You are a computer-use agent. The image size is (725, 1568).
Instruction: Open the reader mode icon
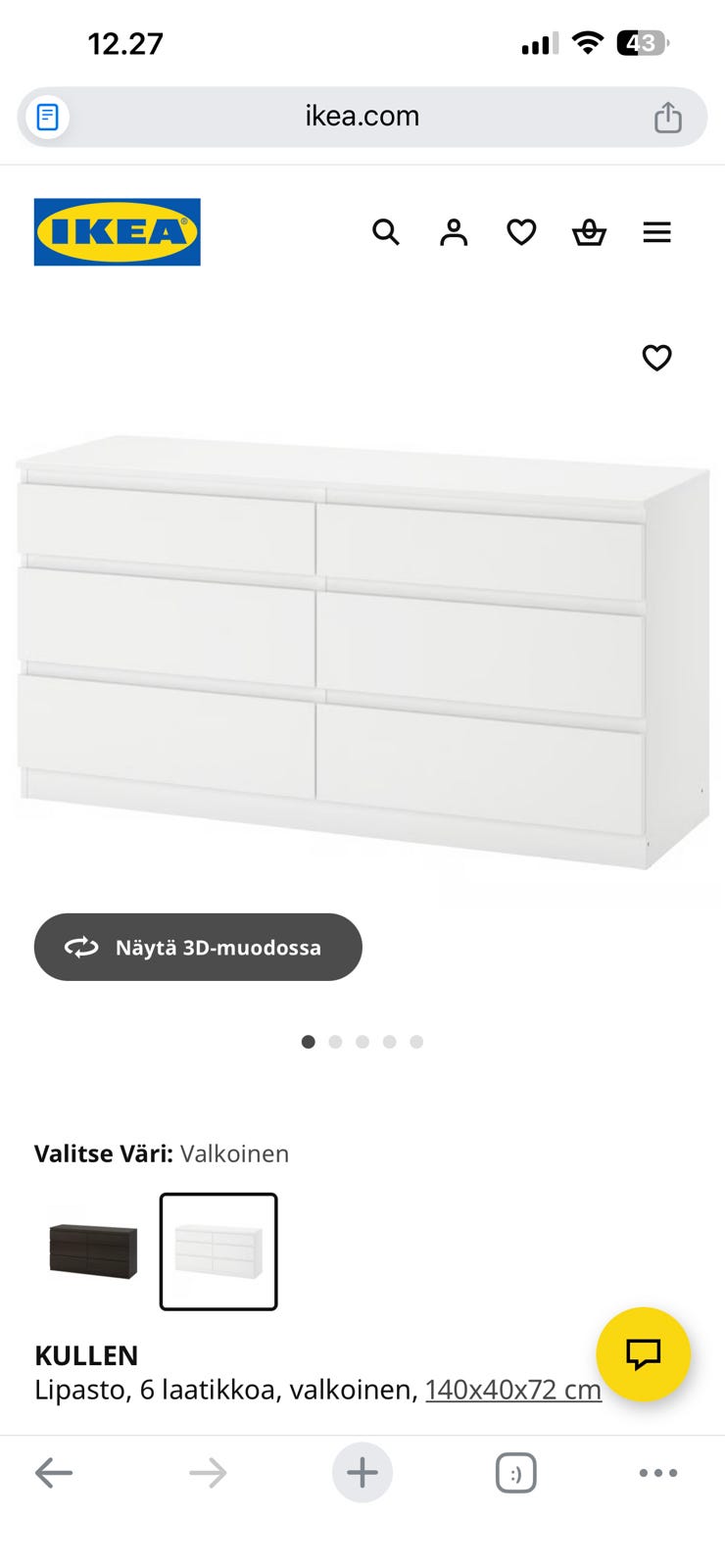tap(48, 118)
